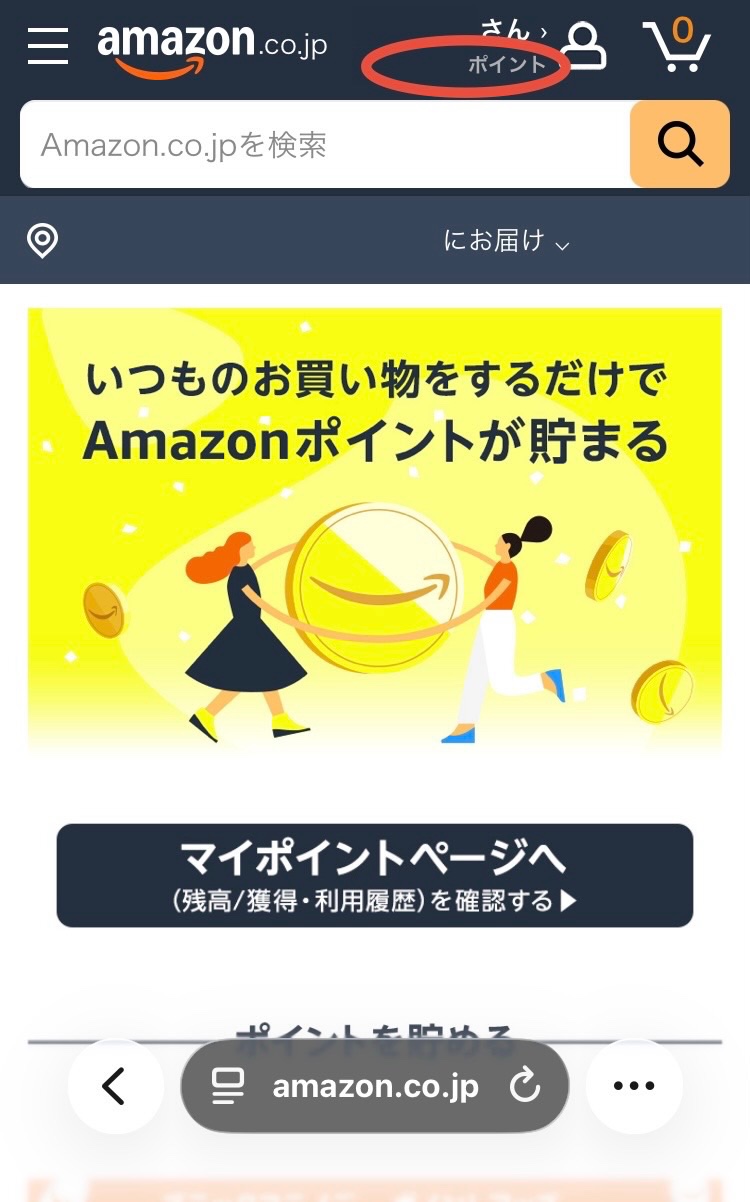Go back with the browser back arrow
Viewport: 750px width, 1202px height.
point(115,1086)
